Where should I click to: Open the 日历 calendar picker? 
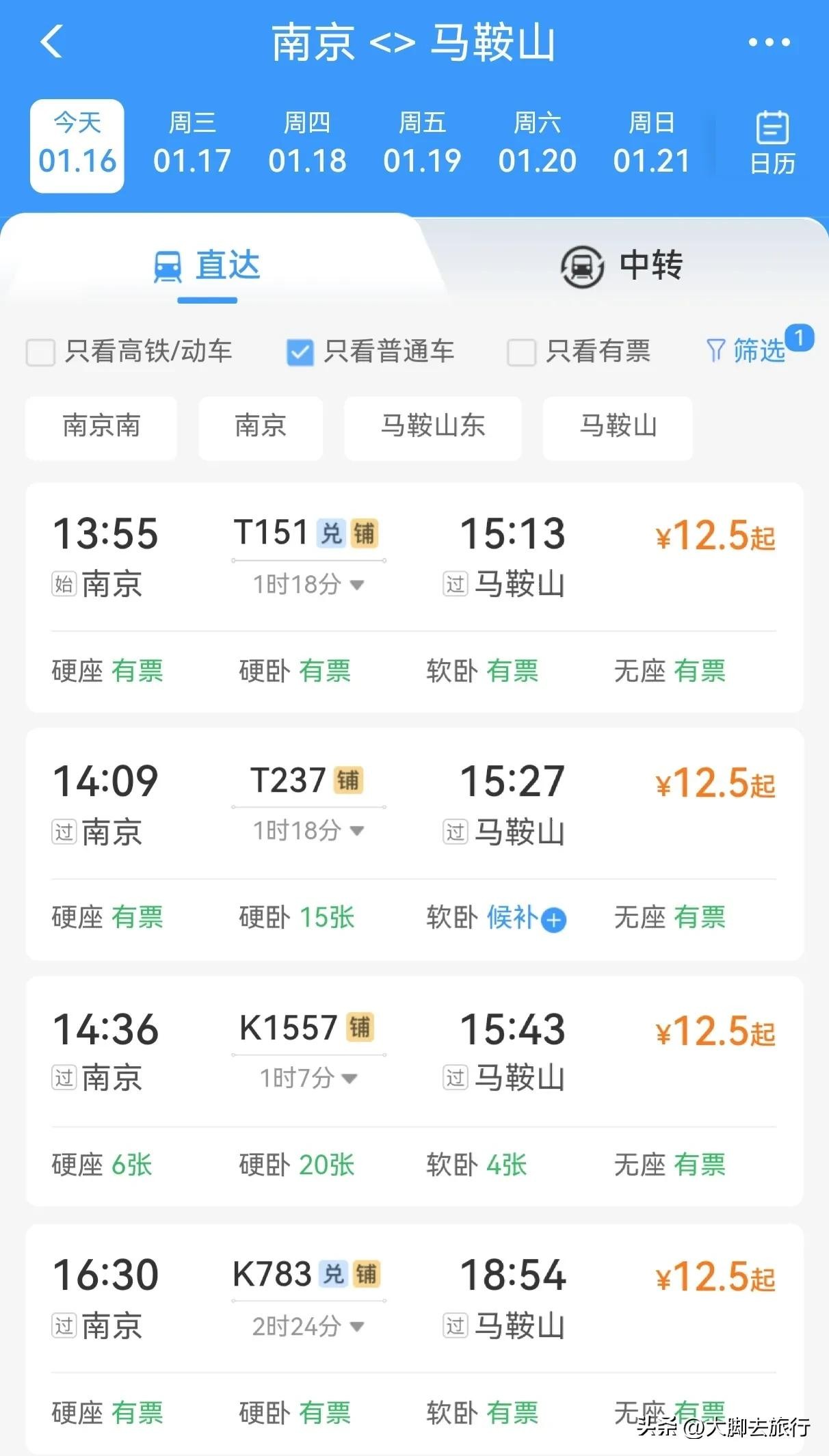point(772,144)
